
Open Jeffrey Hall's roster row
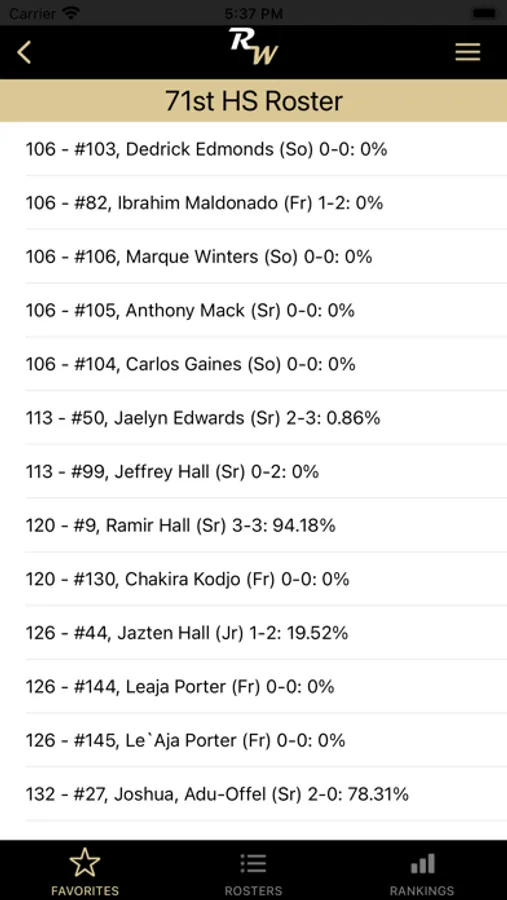pyautogui.click(x=253, y=472)
